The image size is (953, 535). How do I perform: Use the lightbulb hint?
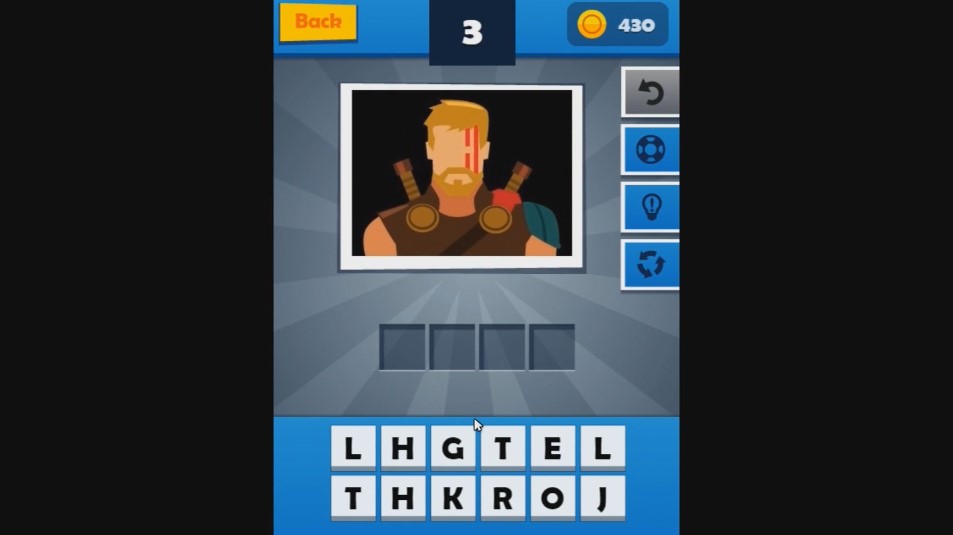(651, 207)
